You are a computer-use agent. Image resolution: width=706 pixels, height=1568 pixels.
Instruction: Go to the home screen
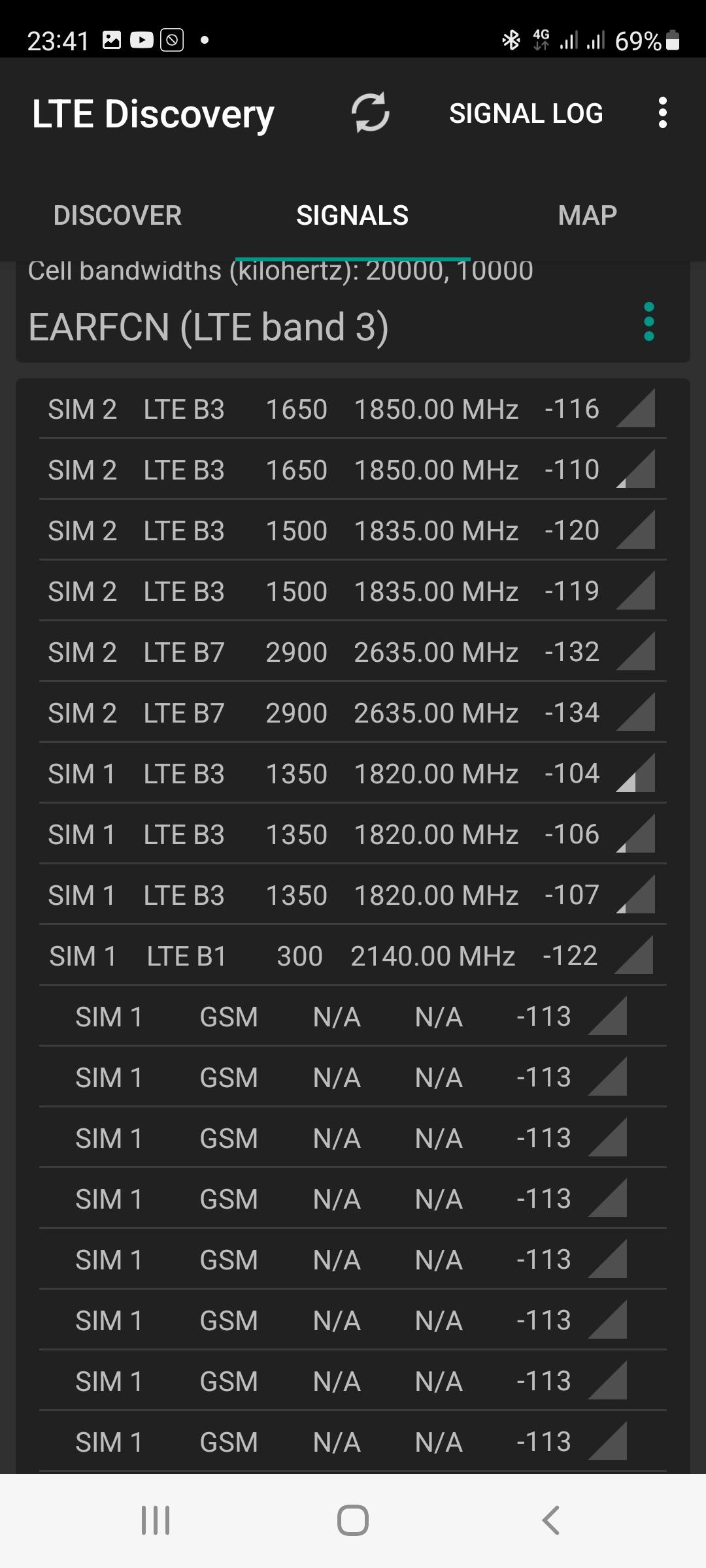[x=352, y=1520]
